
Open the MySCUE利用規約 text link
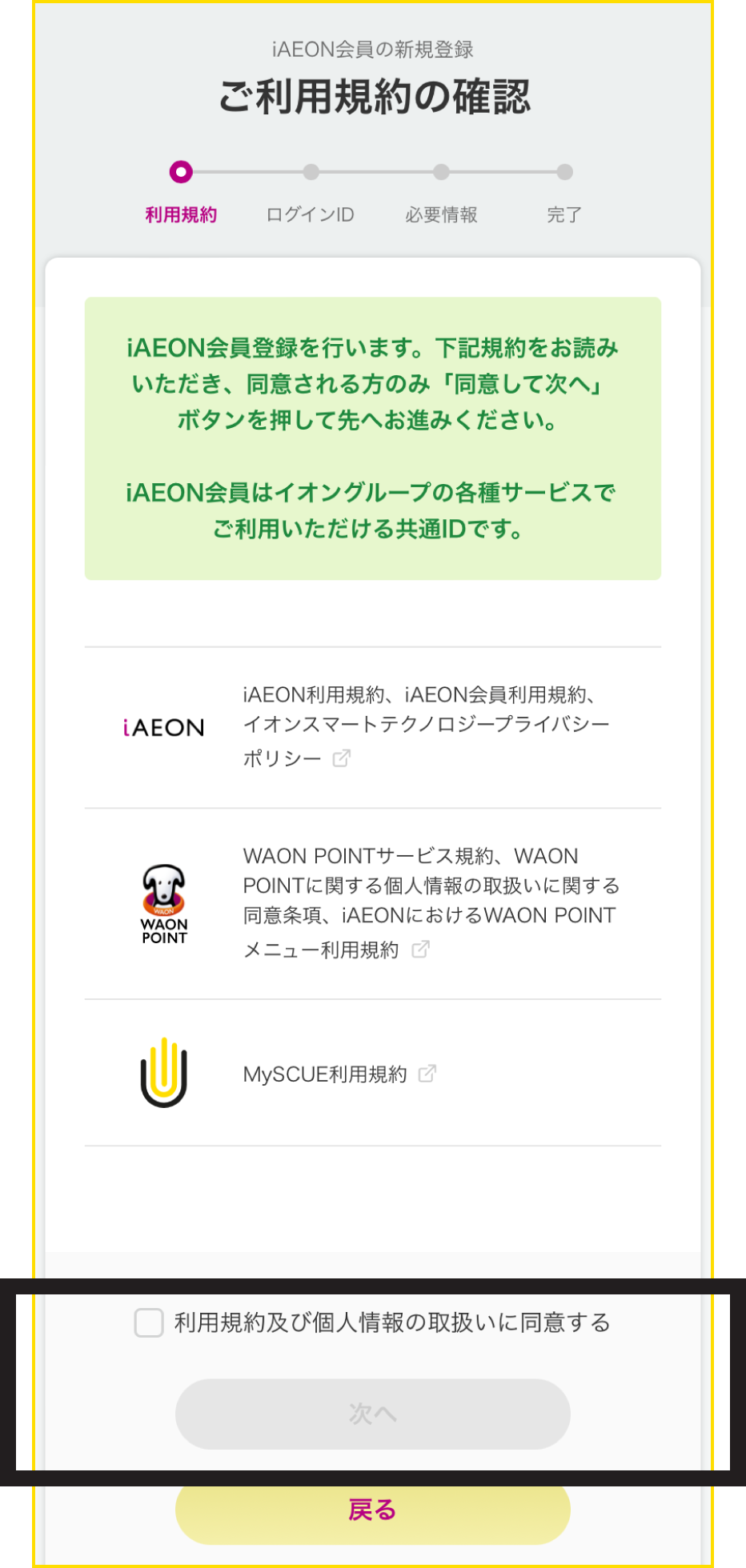[324, 1073]
